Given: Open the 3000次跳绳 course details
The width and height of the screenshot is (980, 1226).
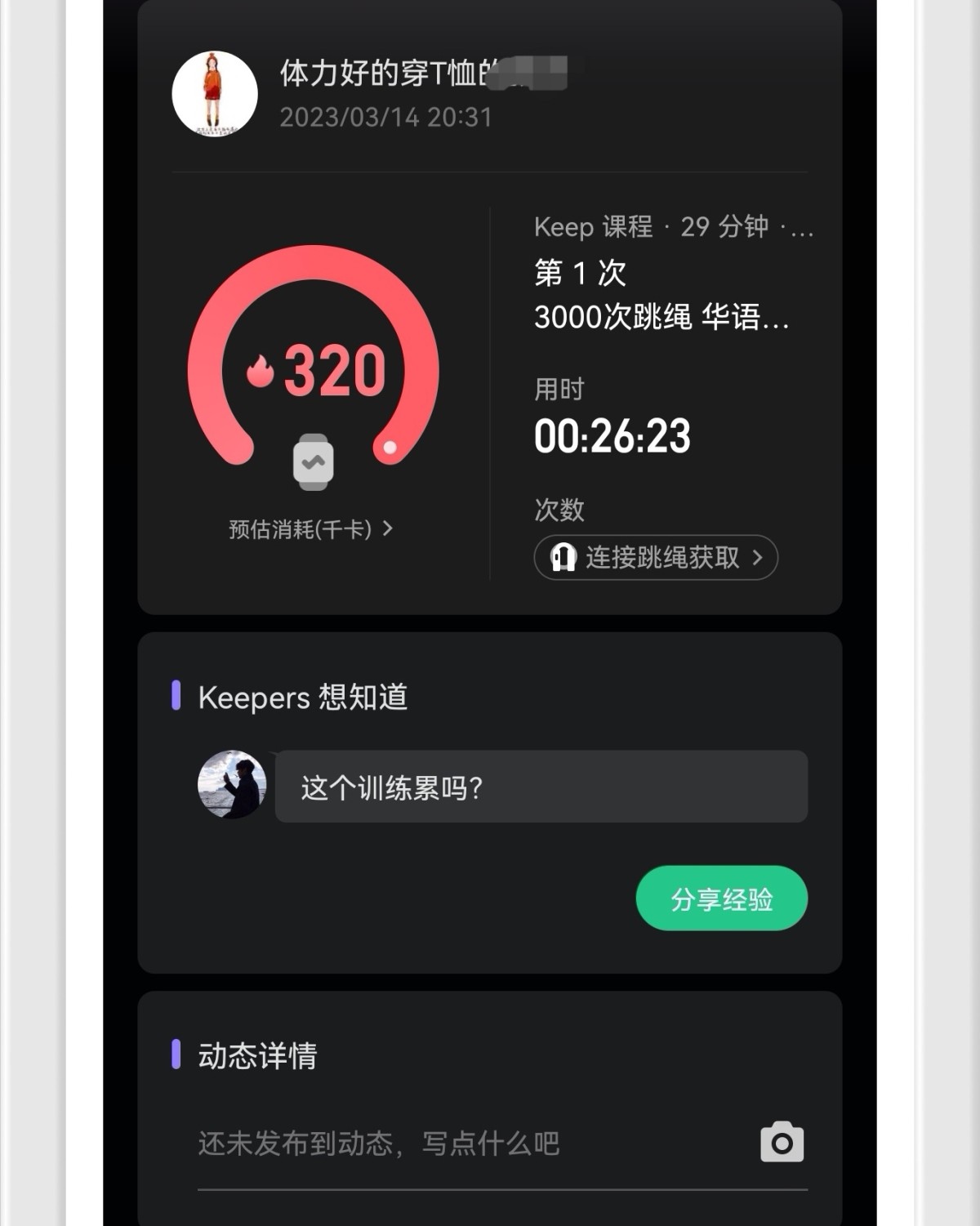Looking at the screenshot, I should tap(661, 317).
